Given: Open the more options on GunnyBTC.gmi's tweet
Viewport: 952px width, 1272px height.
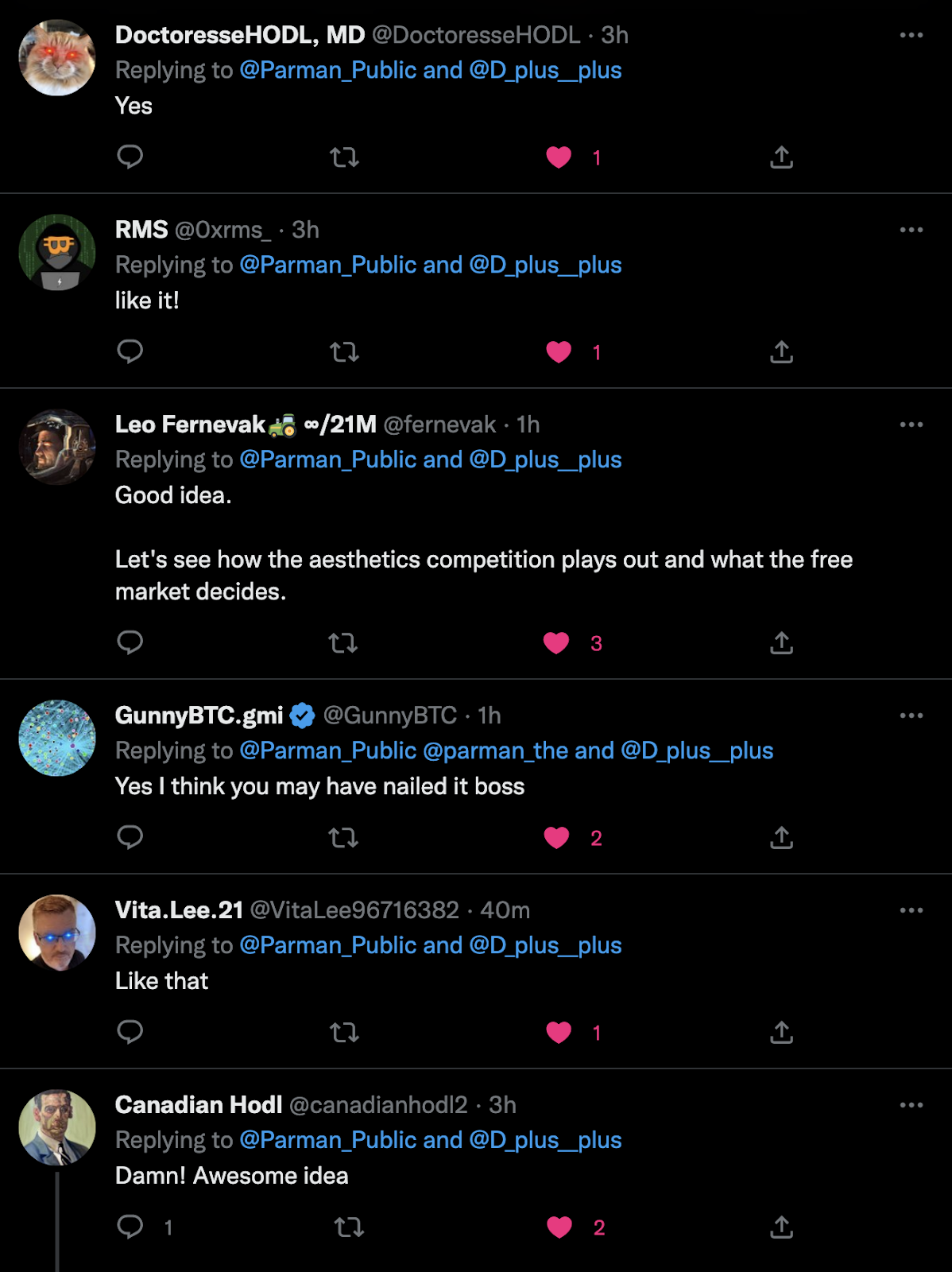Looking at the screenshot, I should click(911, 715).
